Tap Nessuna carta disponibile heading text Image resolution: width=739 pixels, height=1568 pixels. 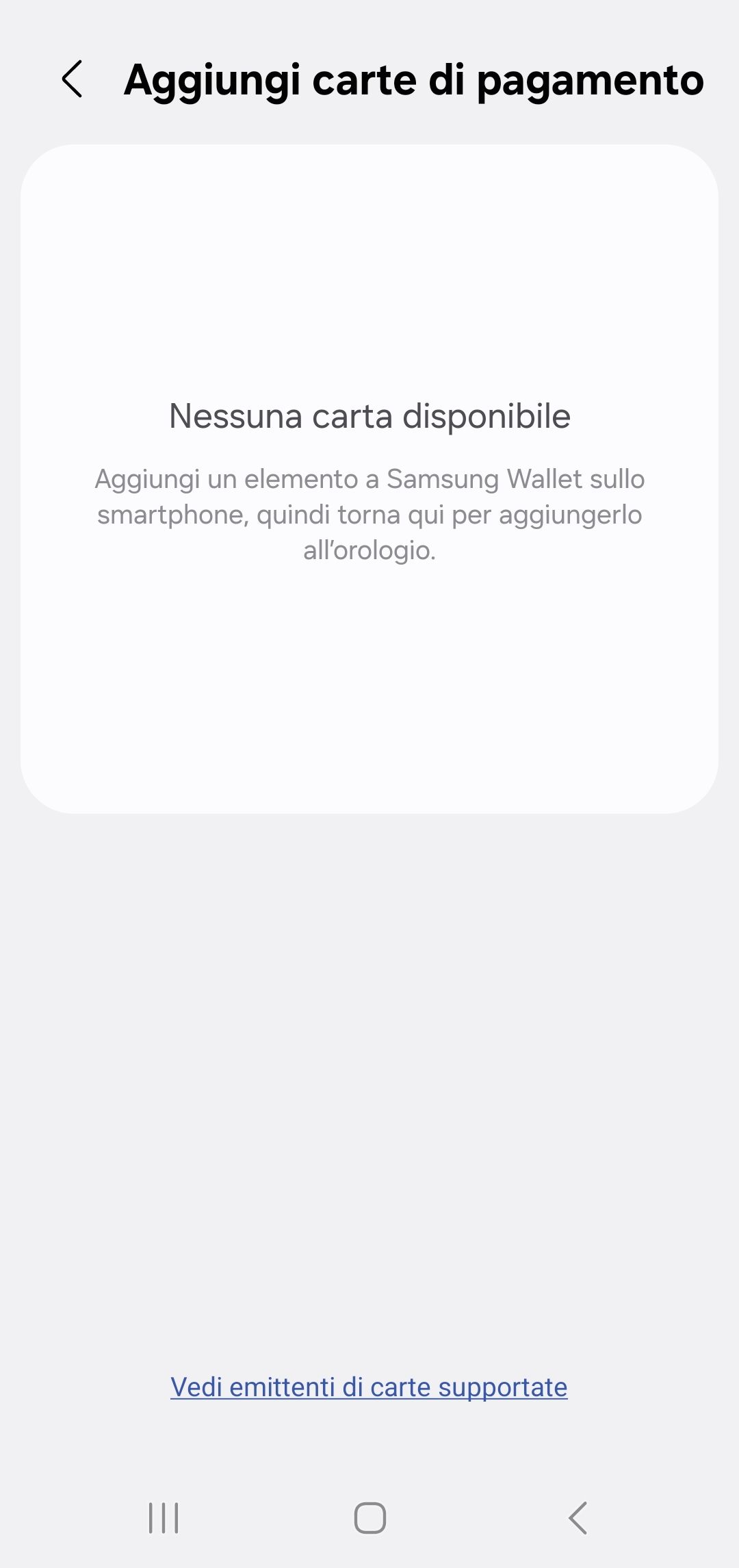pyautogui.click(x=369, y=416)
